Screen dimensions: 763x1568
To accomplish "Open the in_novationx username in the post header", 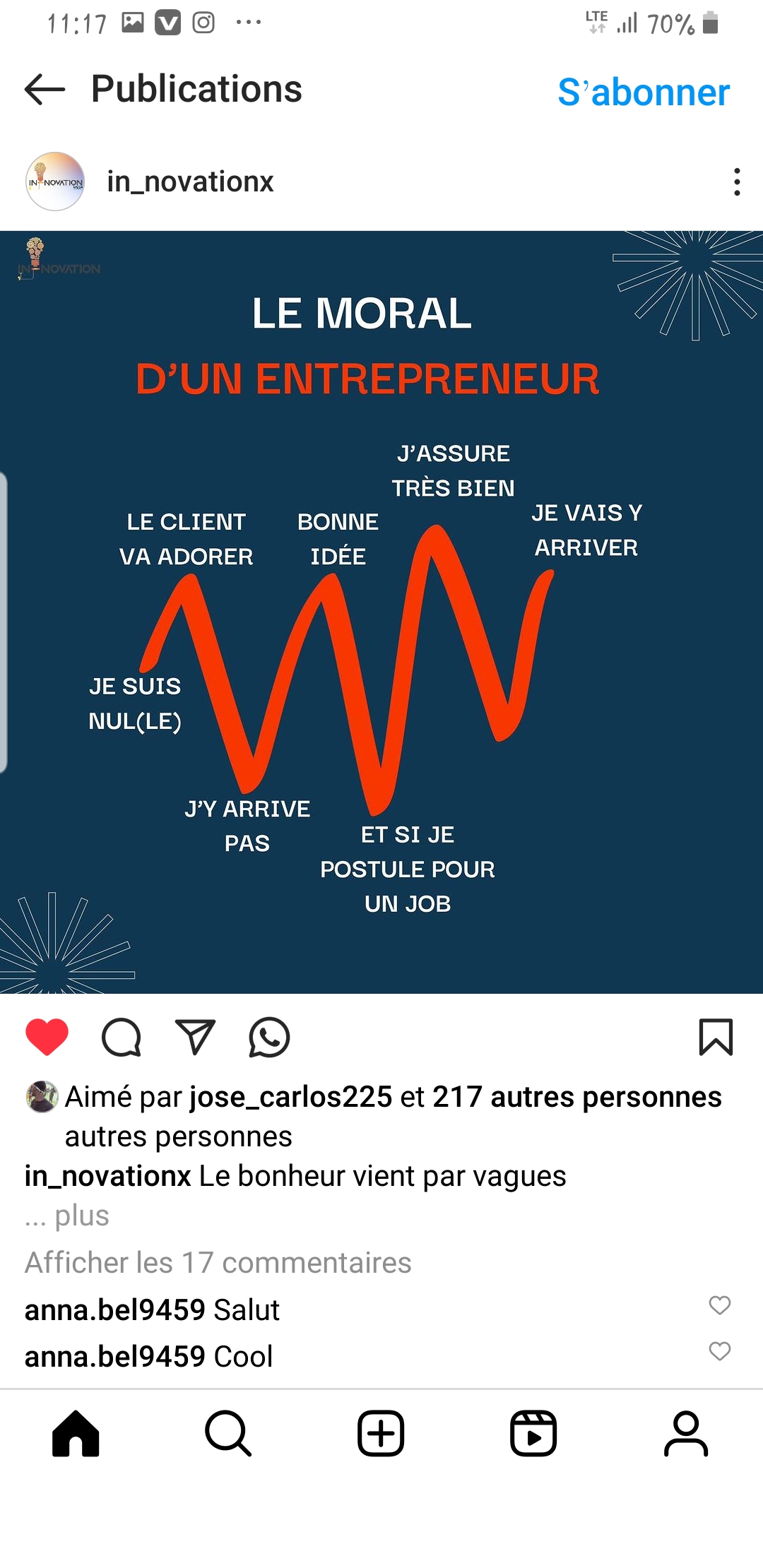I will point(190,182).
